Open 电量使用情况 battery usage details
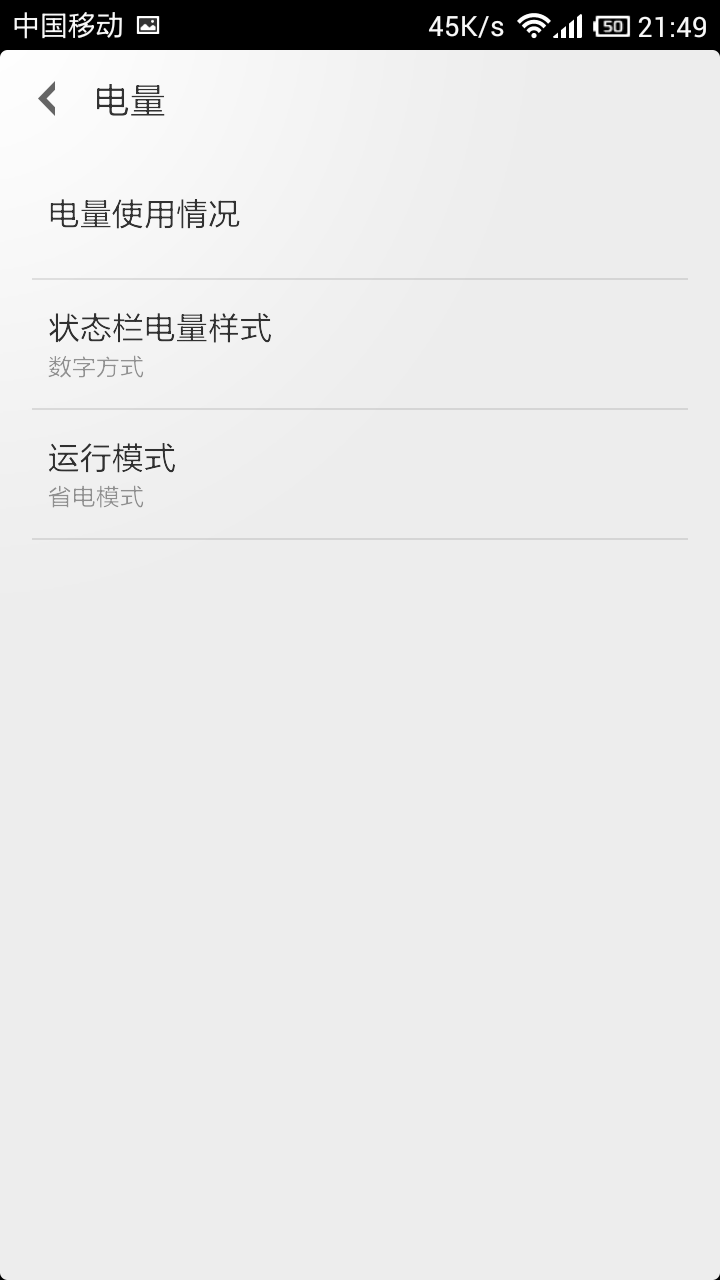 pos(360,214)
